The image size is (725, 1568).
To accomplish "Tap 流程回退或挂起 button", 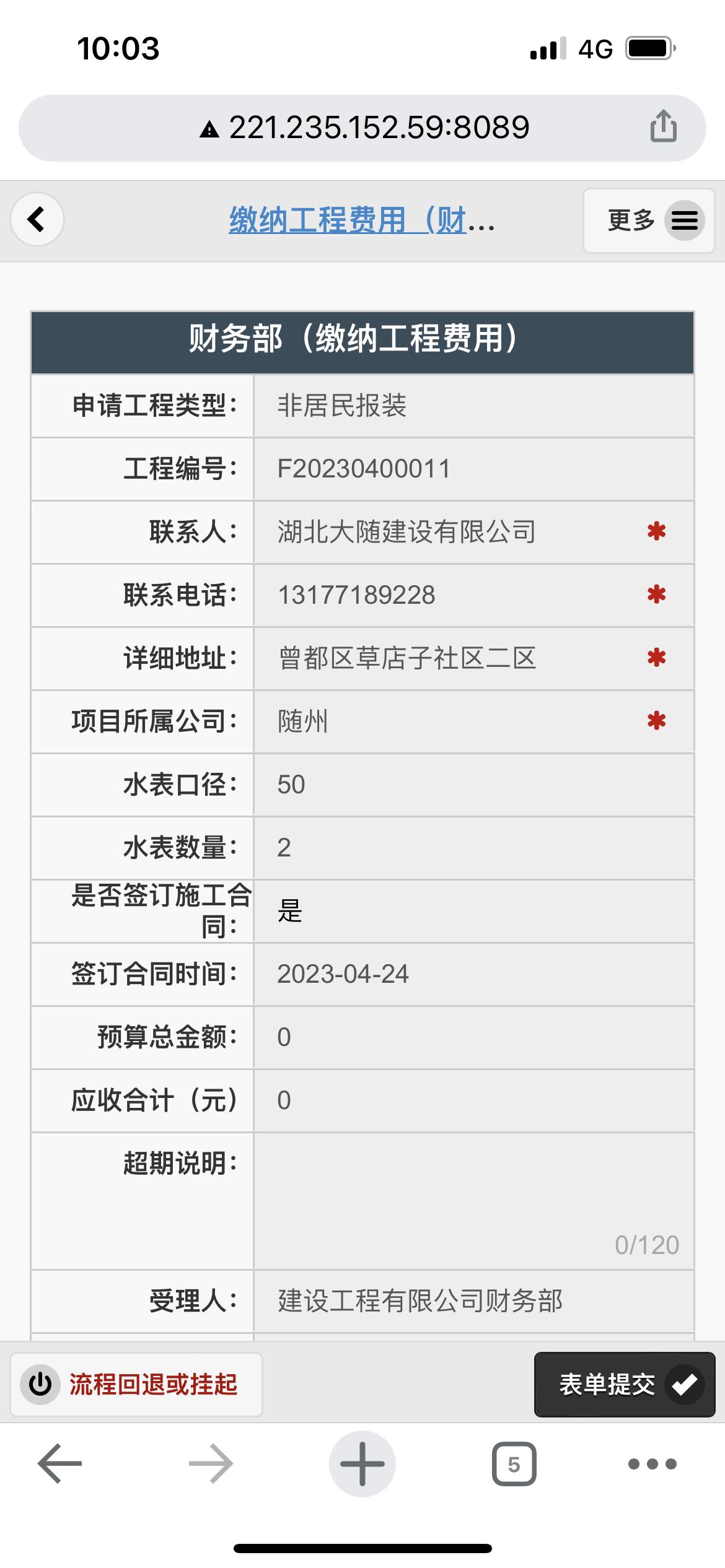I will [136, 1384].
